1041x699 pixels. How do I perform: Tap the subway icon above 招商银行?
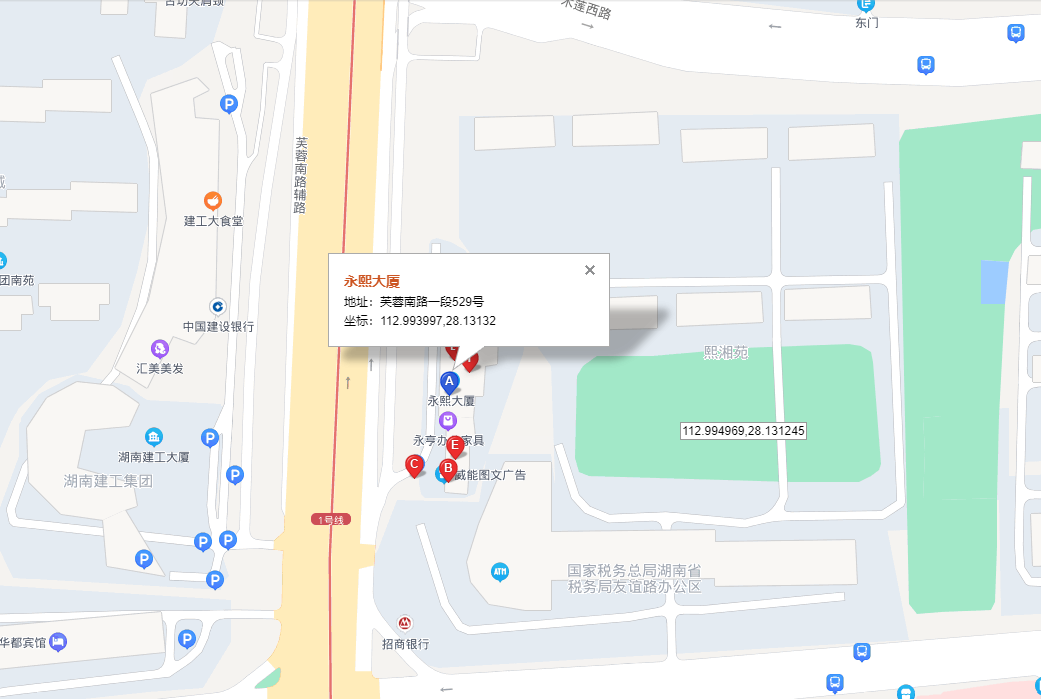(405, 623)
